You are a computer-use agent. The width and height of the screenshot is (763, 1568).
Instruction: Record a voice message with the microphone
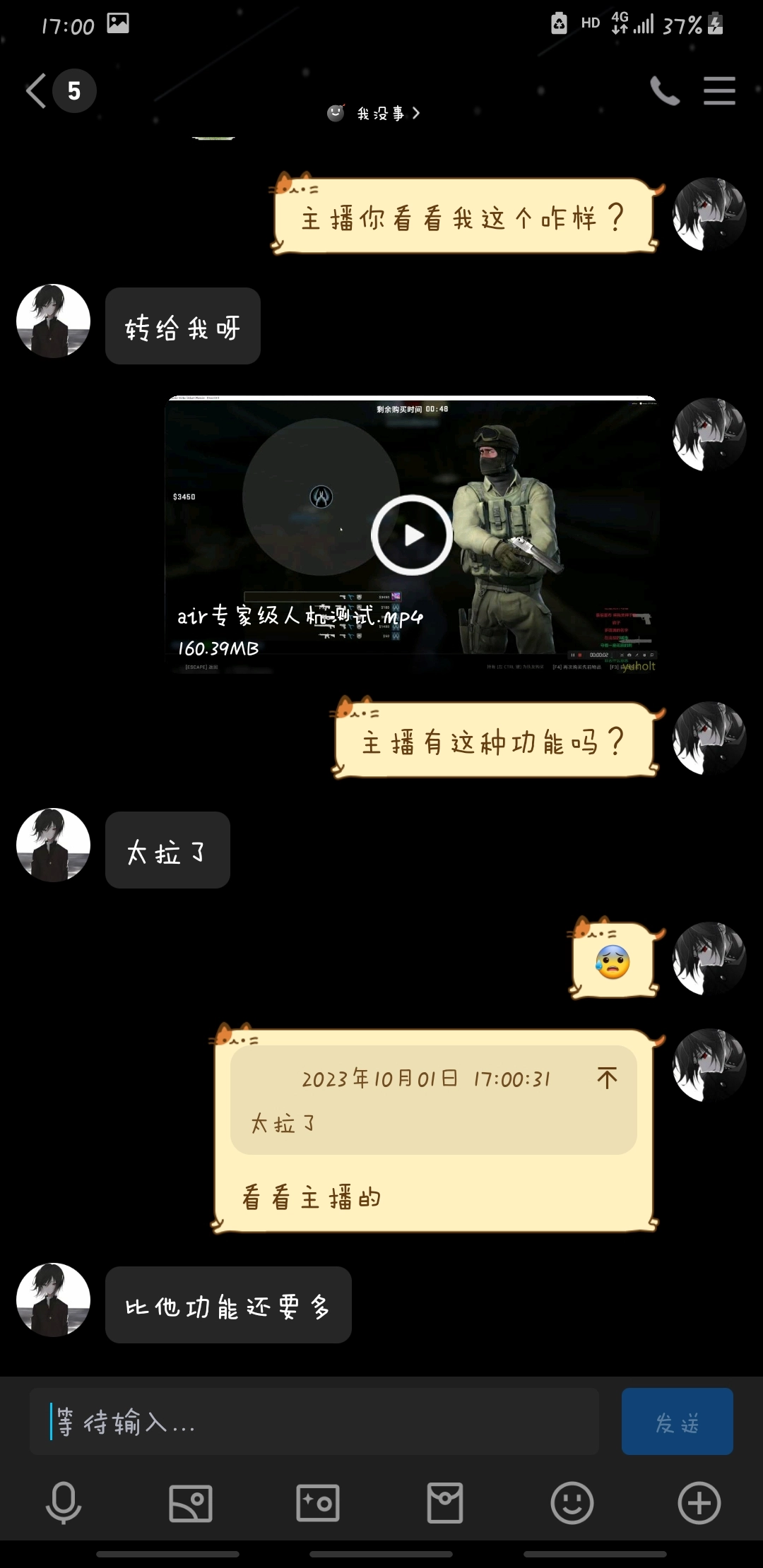tap(64, 1503)
